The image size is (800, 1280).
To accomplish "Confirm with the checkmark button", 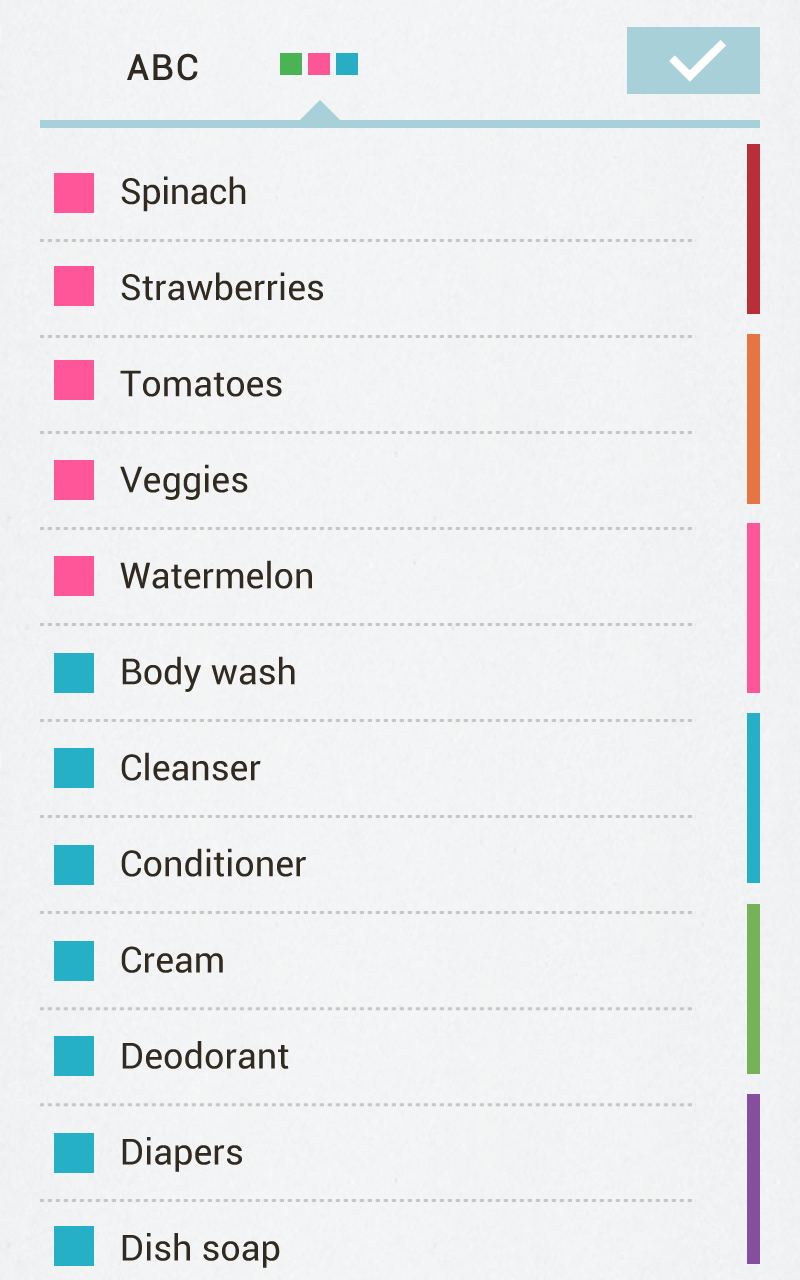I will click(x=693, y=61).
